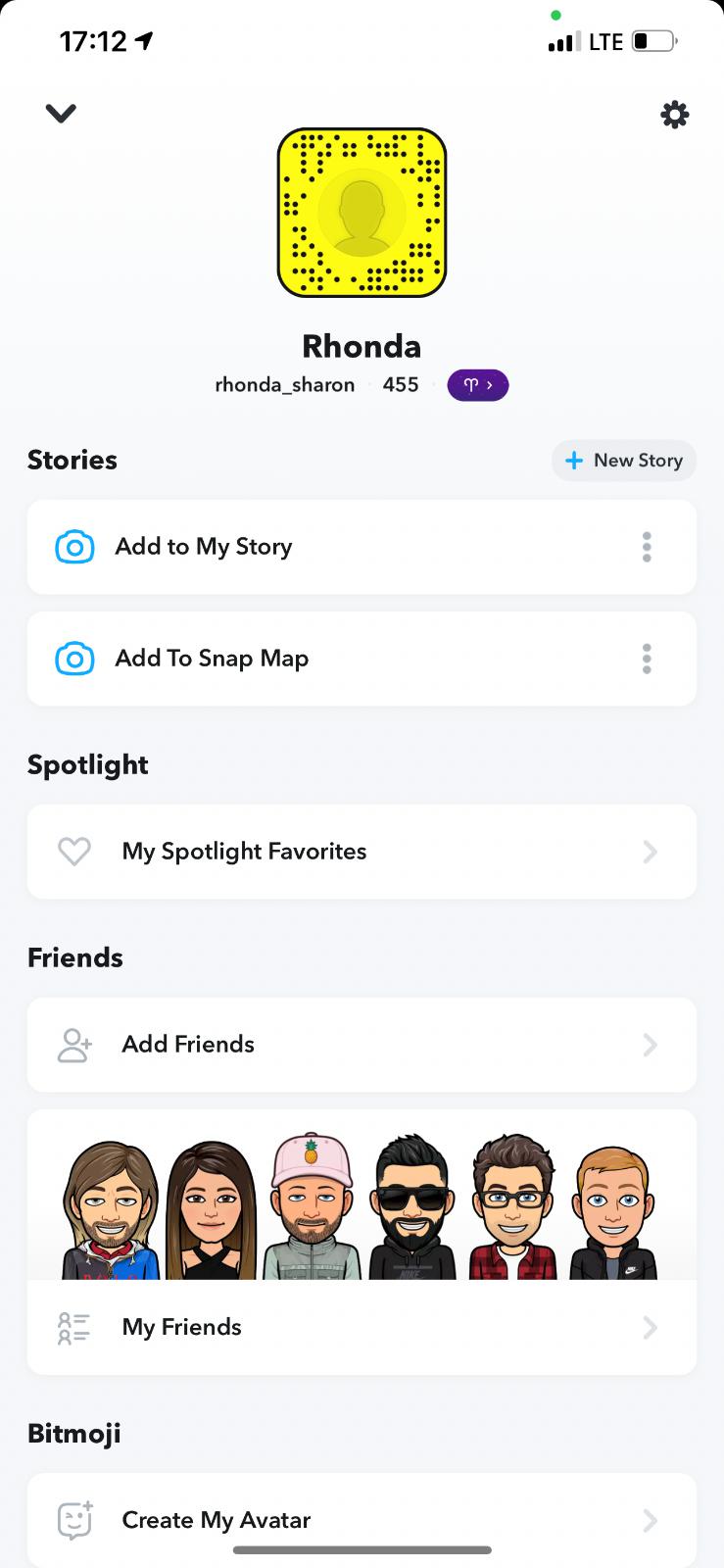The width and height of the screenshot is (724, 1568).
Task: Open options for Add To Snap Map
Action: 647,659
